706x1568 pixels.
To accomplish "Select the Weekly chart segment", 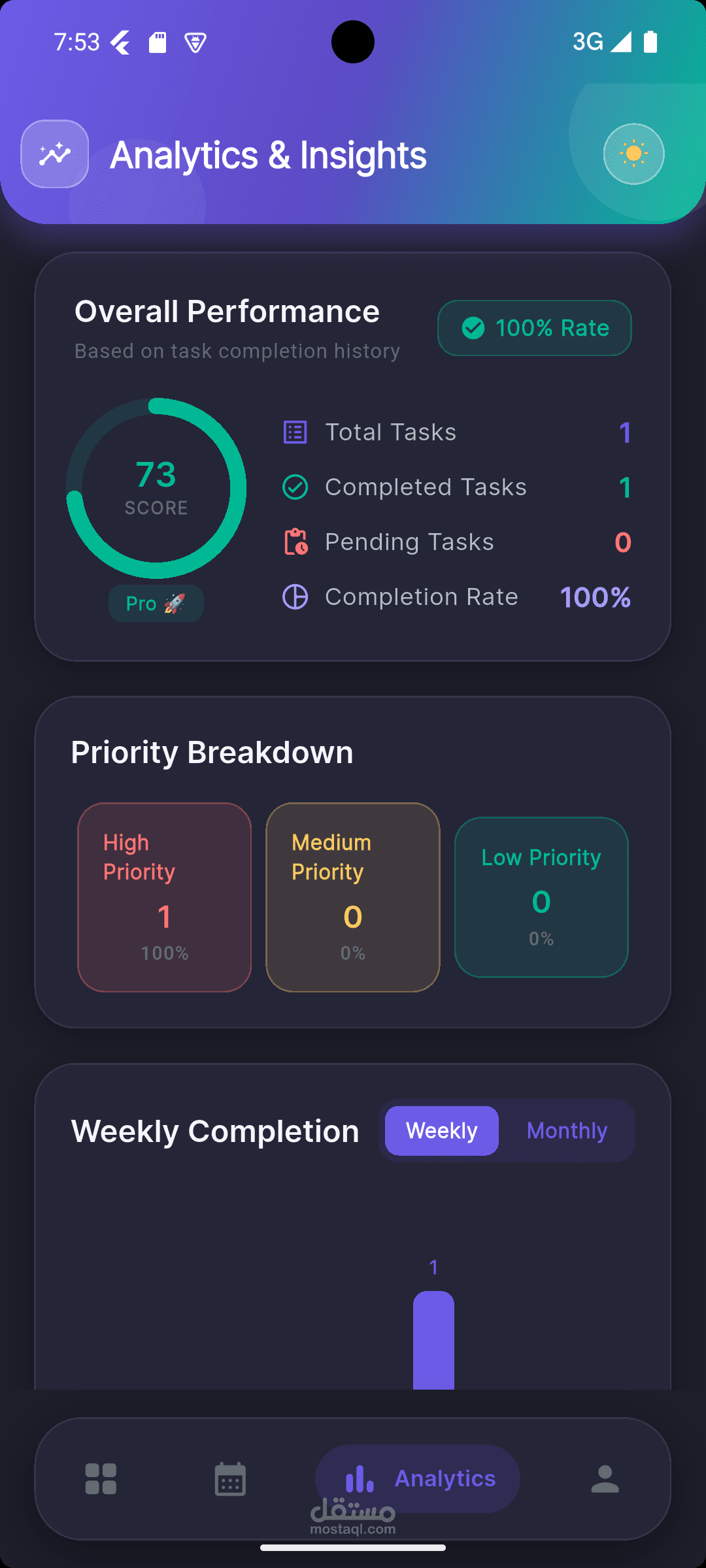I will coord(442,1131).
